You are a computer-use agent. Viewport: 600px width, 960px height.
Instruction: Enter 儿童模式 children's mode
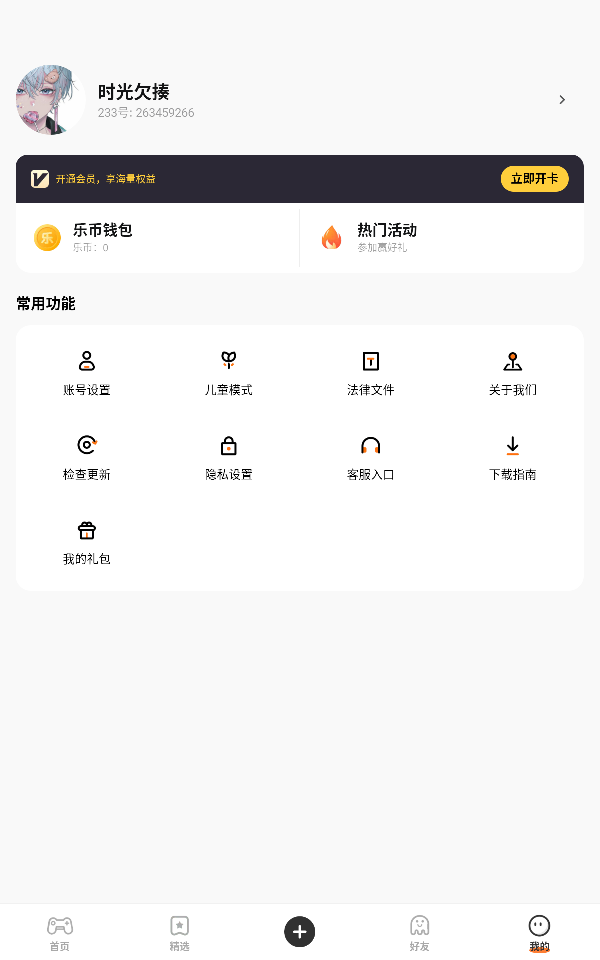pos(228,373)
